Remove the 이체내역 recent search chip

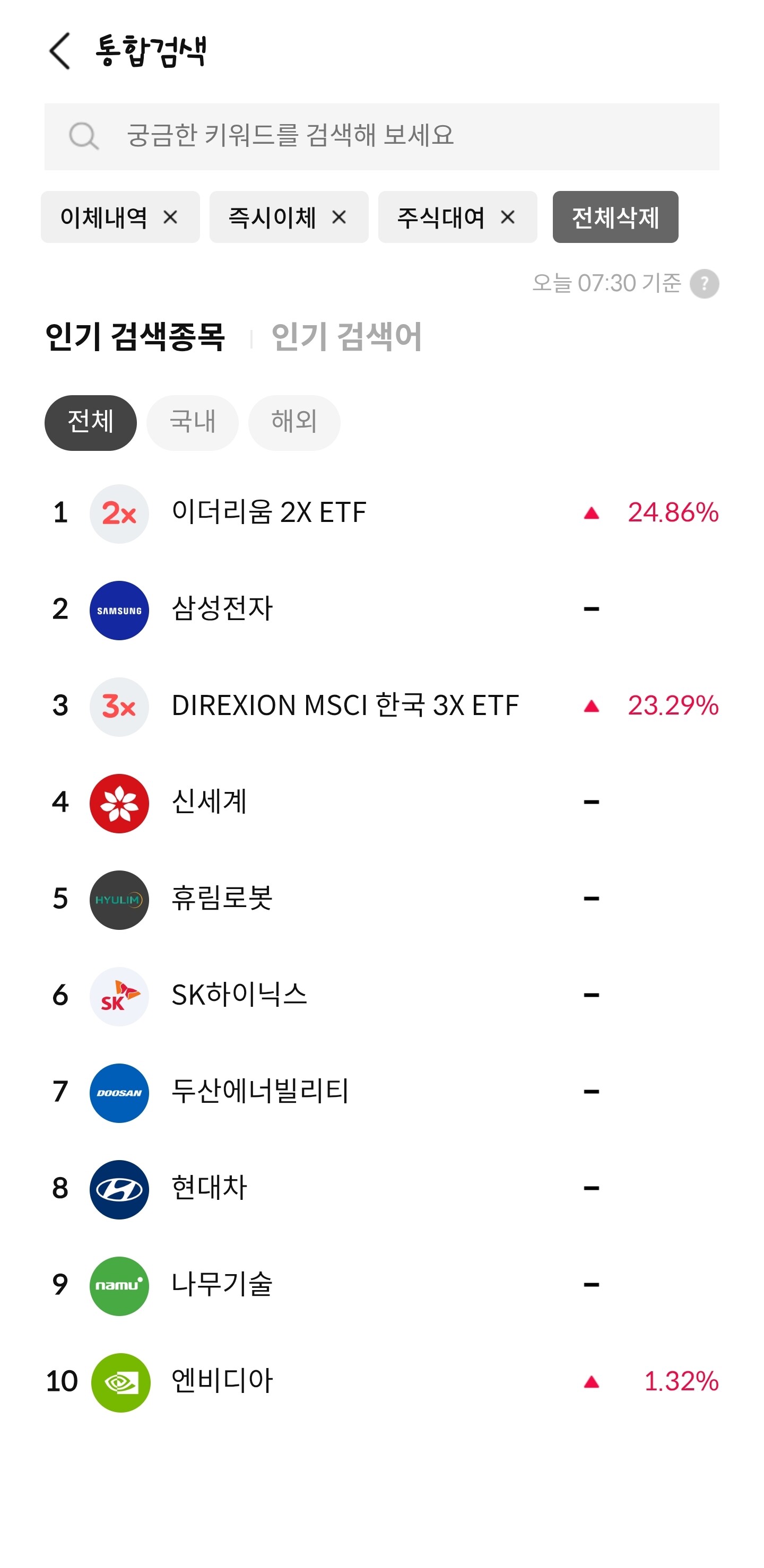(170, 217)
